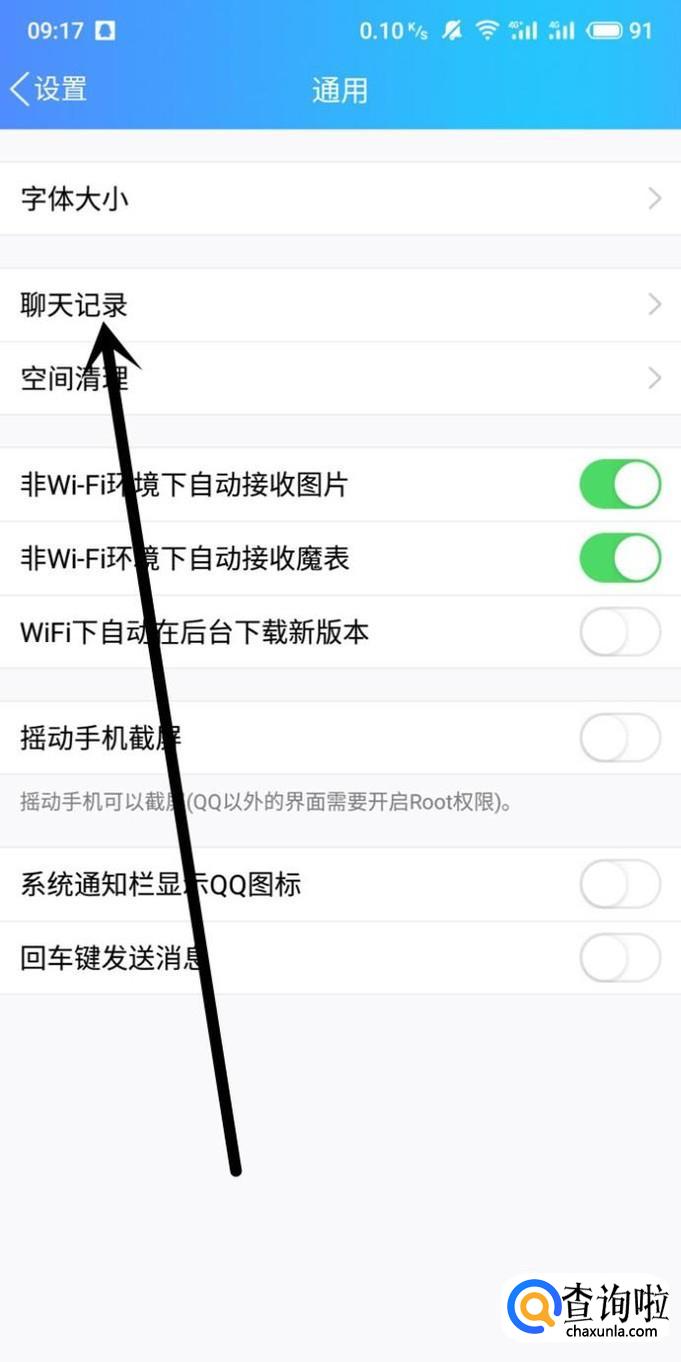Open the 字体大小 setting
681x1362 pixels.
click(340, 199)
